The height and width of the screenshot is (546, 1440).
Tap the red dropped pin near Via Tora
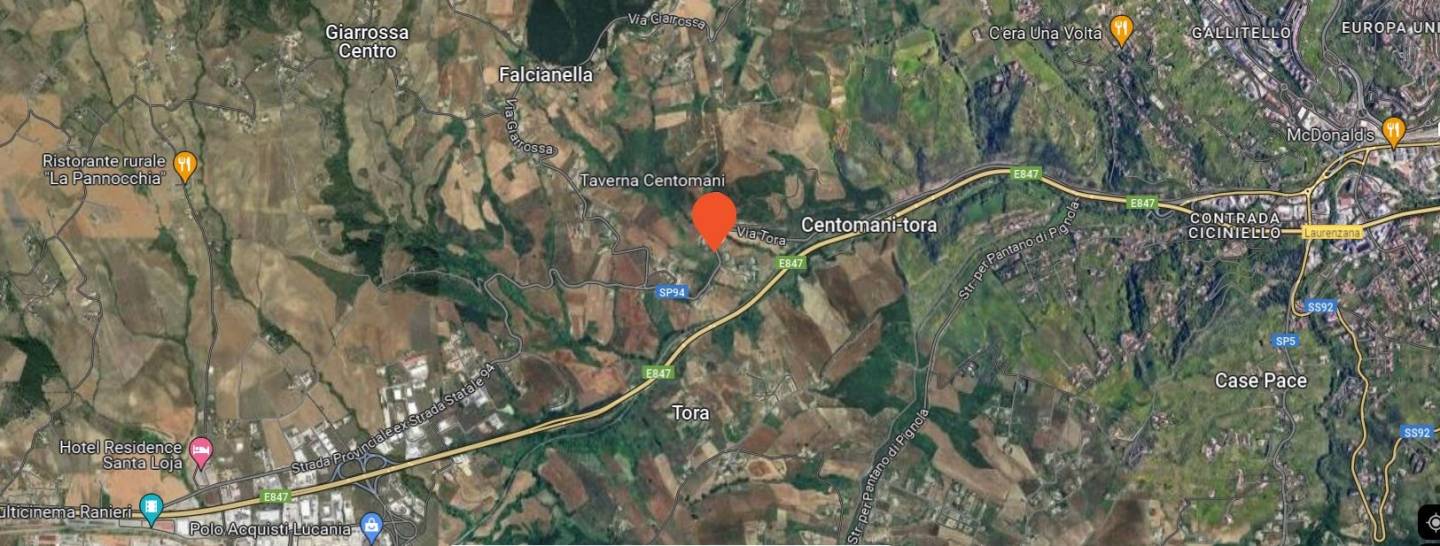(714, 217)
